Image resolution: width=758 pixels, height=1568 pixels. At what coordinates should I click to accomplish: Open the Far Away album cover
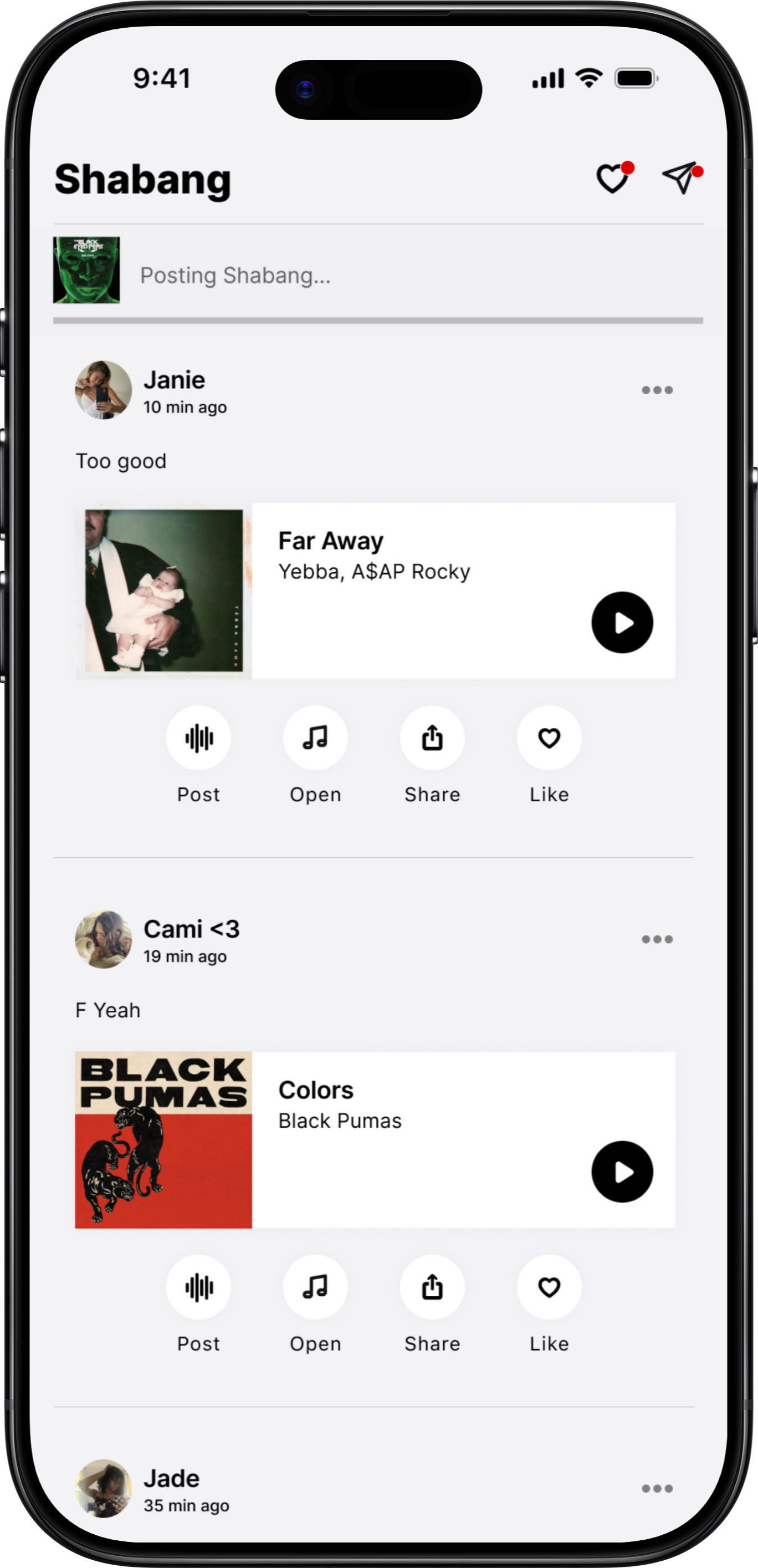pyautogui.click(x=163, y=590)
